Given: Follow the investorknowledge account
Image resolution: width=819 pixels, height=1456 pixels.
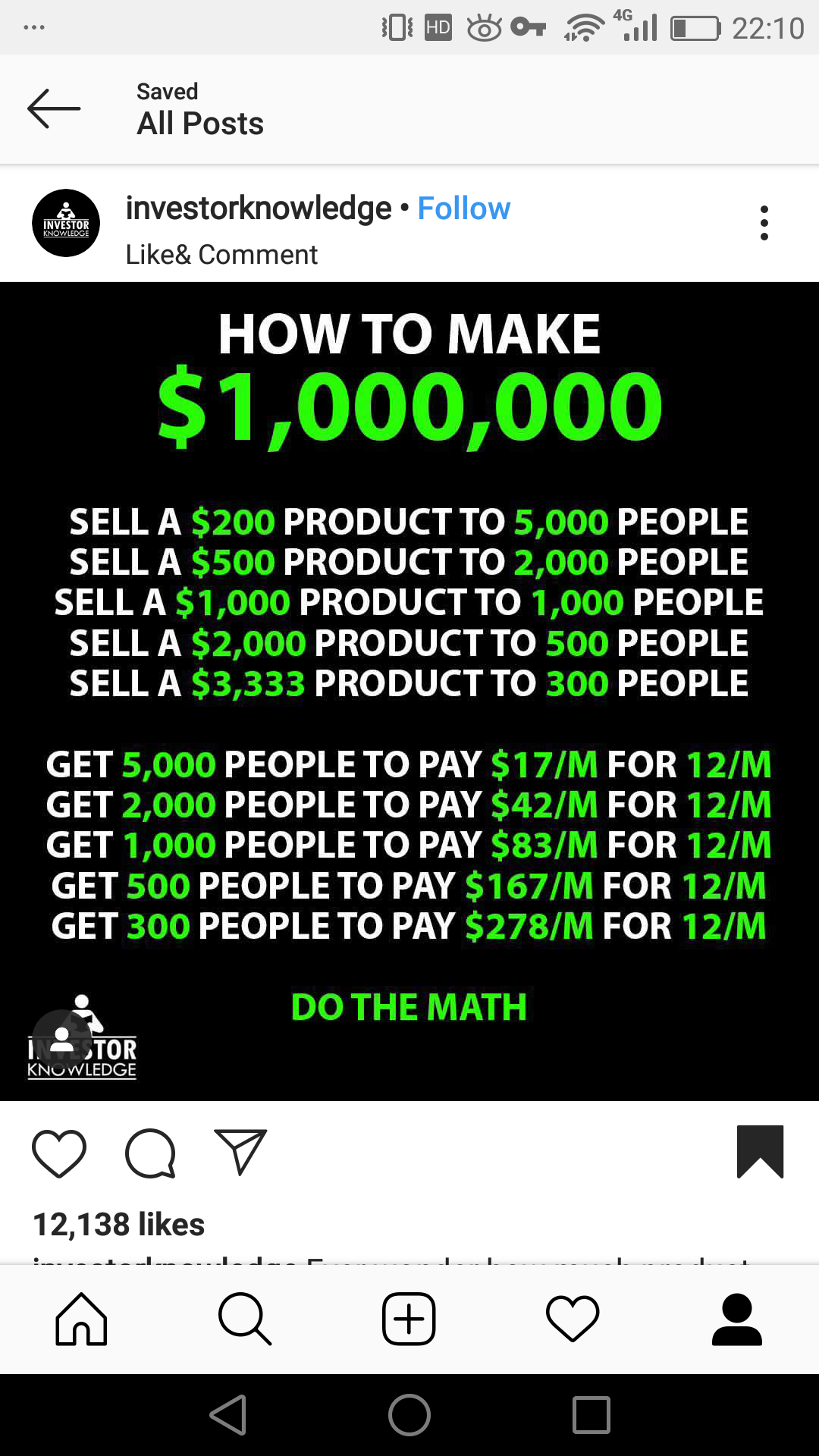Looking at the screenshot, I should (x=463, y=209).
